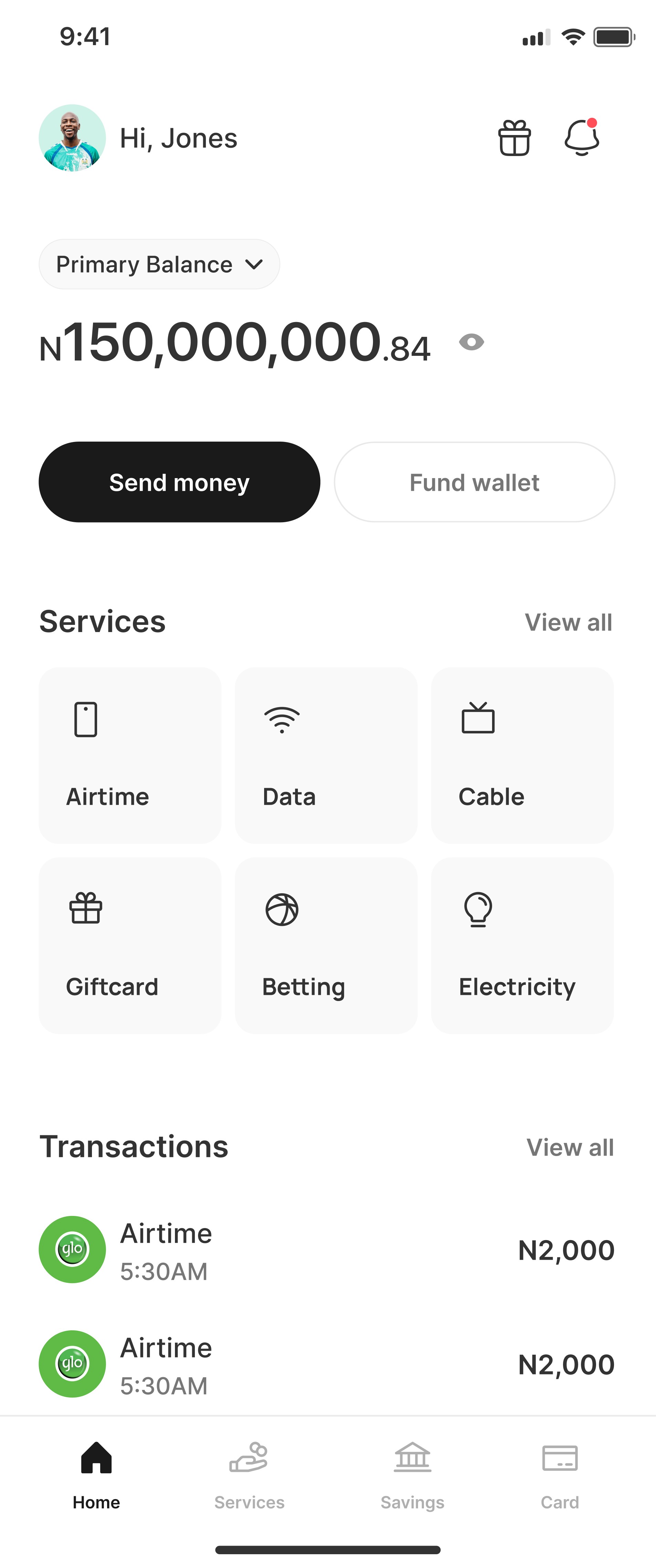Tap the Send money button

tap(179, 482)
